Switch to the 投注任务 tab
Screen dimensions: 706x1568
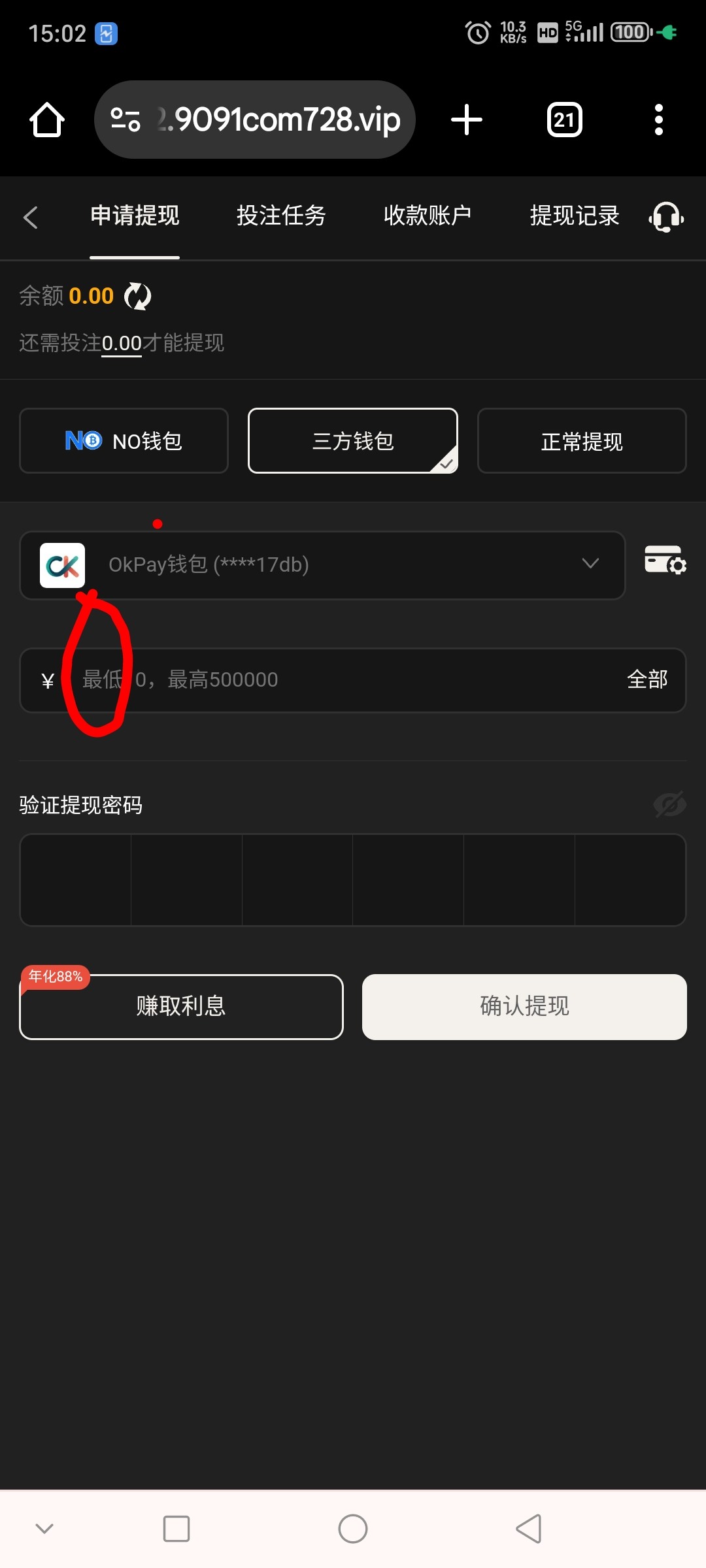(281, 216)
